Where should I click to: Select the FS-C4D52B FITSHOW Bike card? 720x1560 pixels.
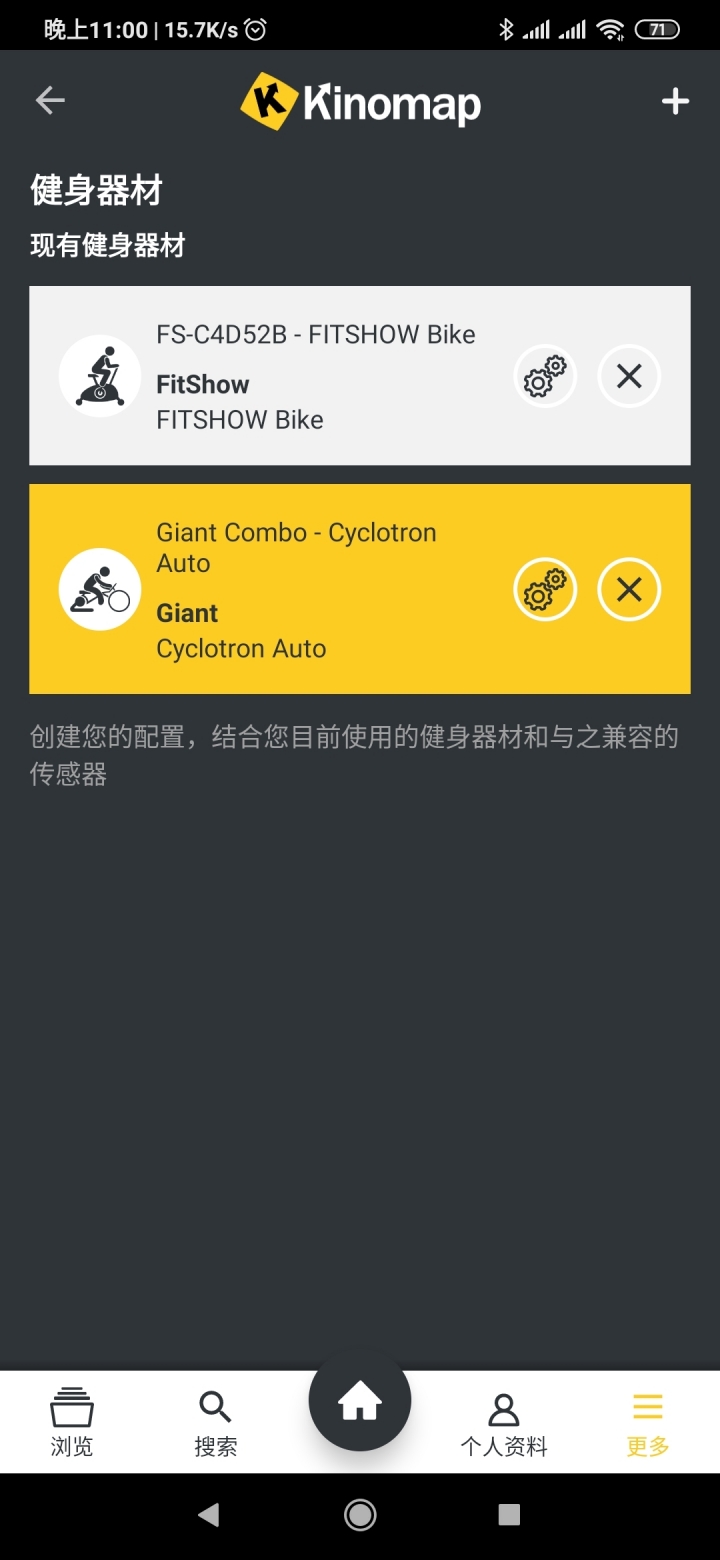[300, 376]
